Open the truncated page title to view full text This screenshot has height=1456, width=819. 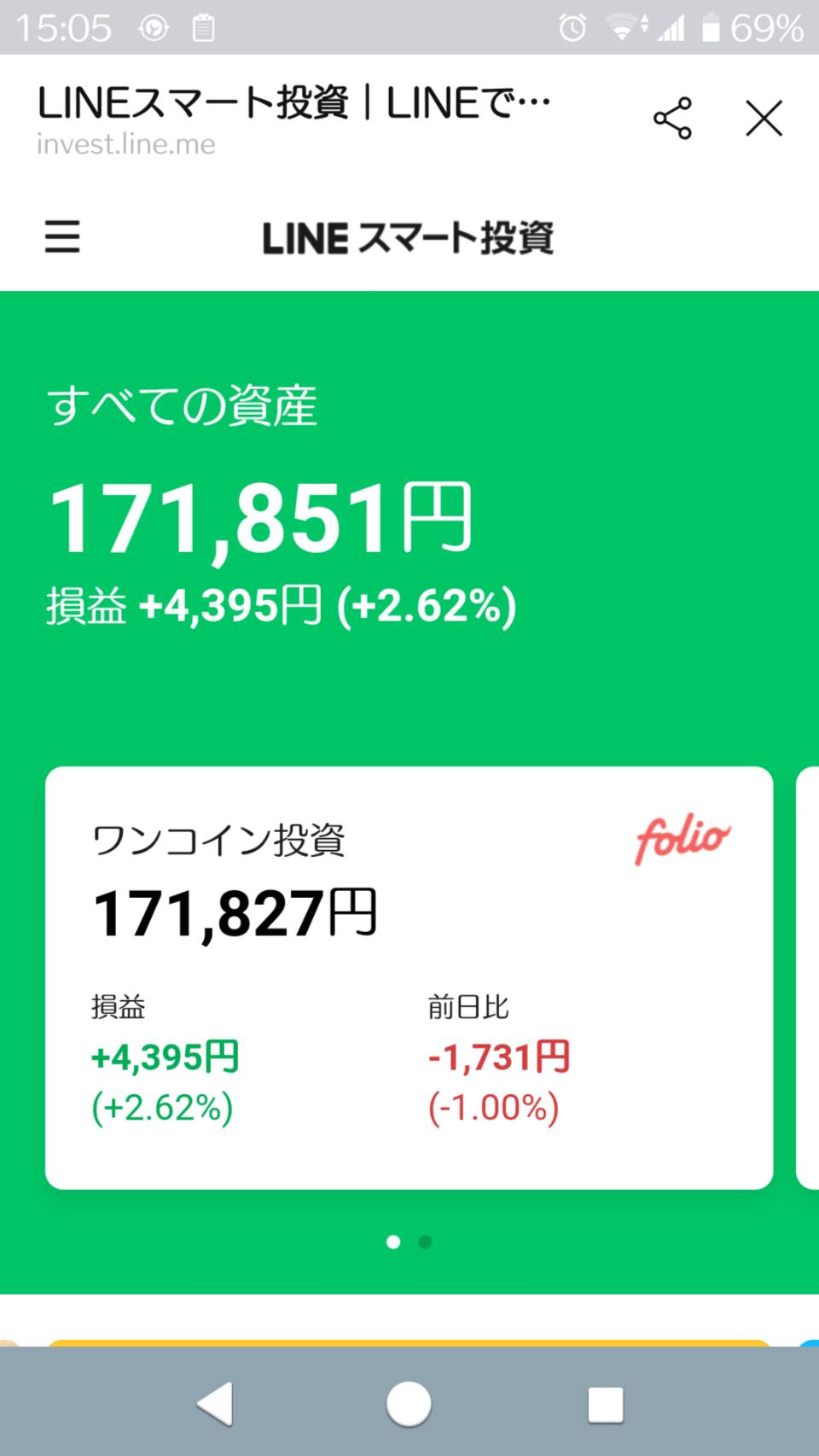click(290, 101)
